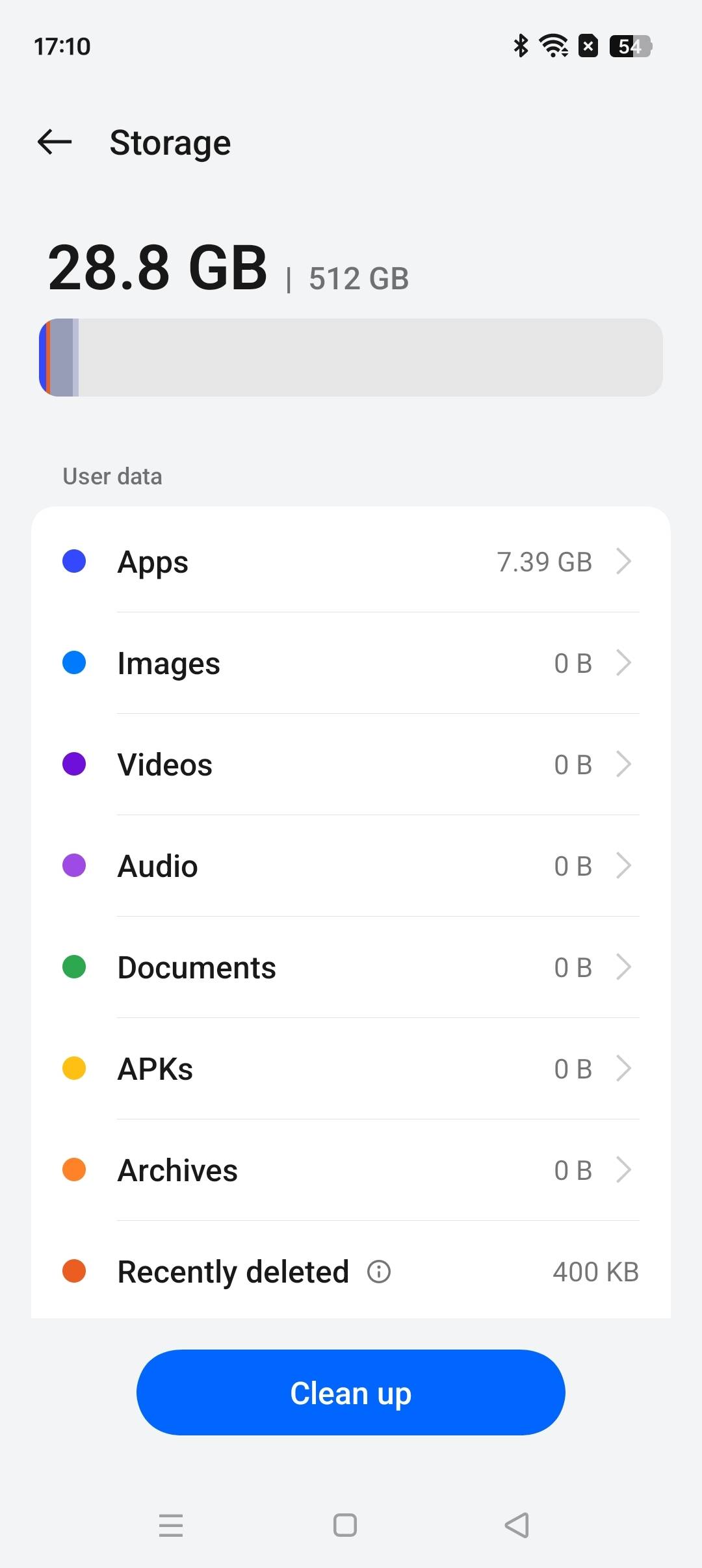The image size is (702, 1568).
Task: Tap the Archives orange dot icon
Action: (73, 1169)
